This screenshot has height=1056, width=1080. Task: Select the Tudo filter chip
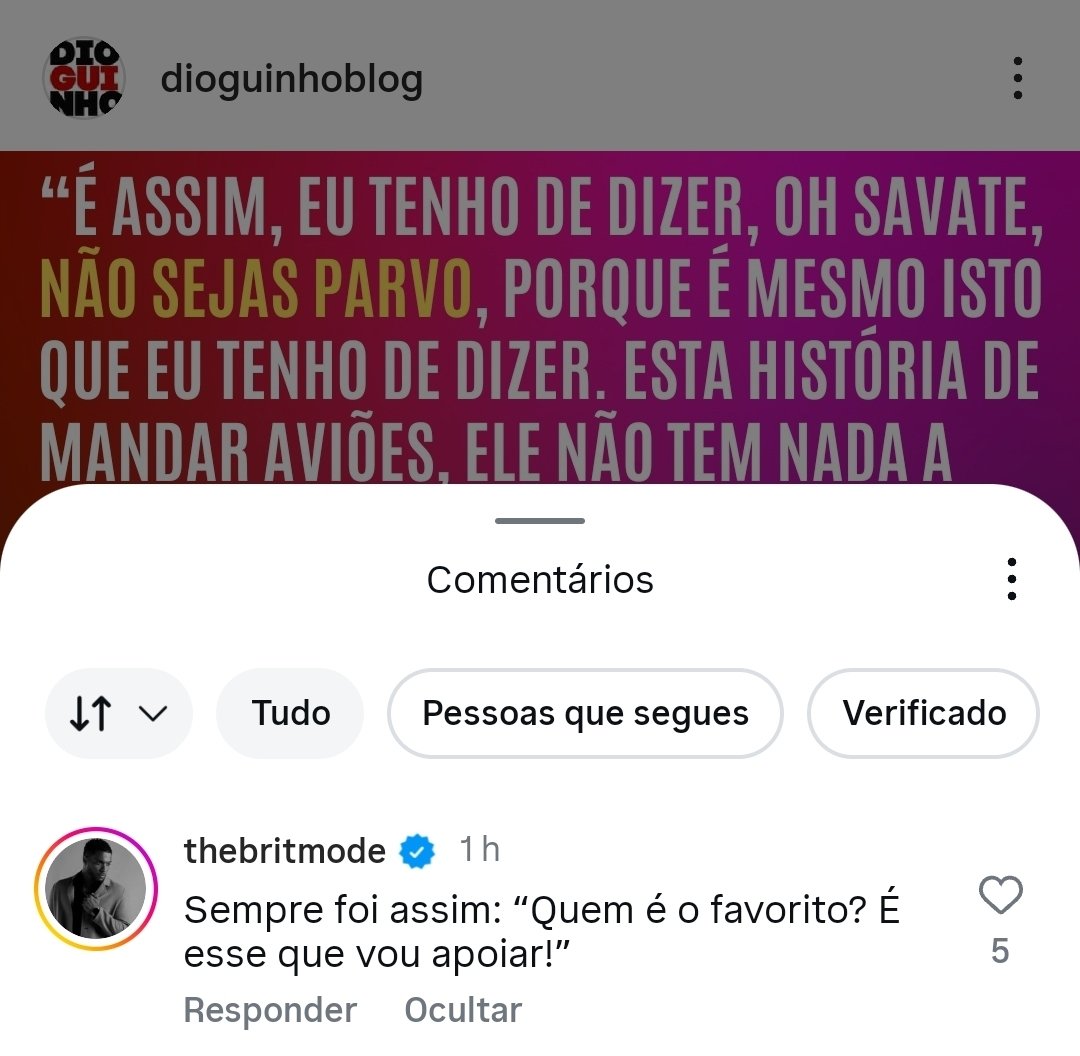(291, 713)
